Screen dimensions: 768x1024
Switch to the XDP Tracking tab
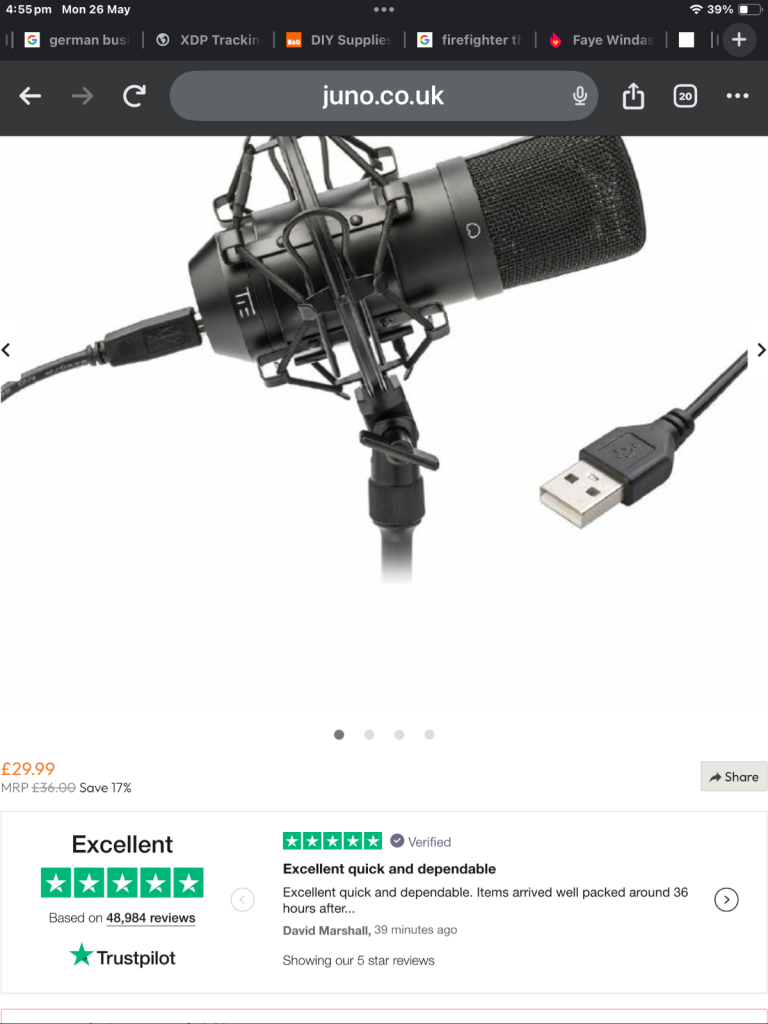(x=209, y=40)
